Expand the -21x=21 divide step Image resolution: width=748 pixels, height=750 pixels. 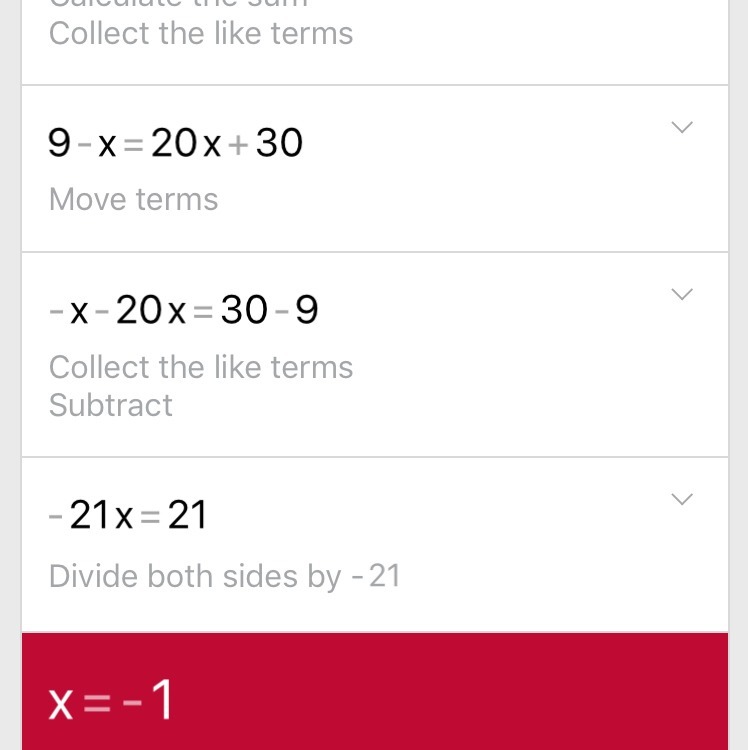point(682,499)
